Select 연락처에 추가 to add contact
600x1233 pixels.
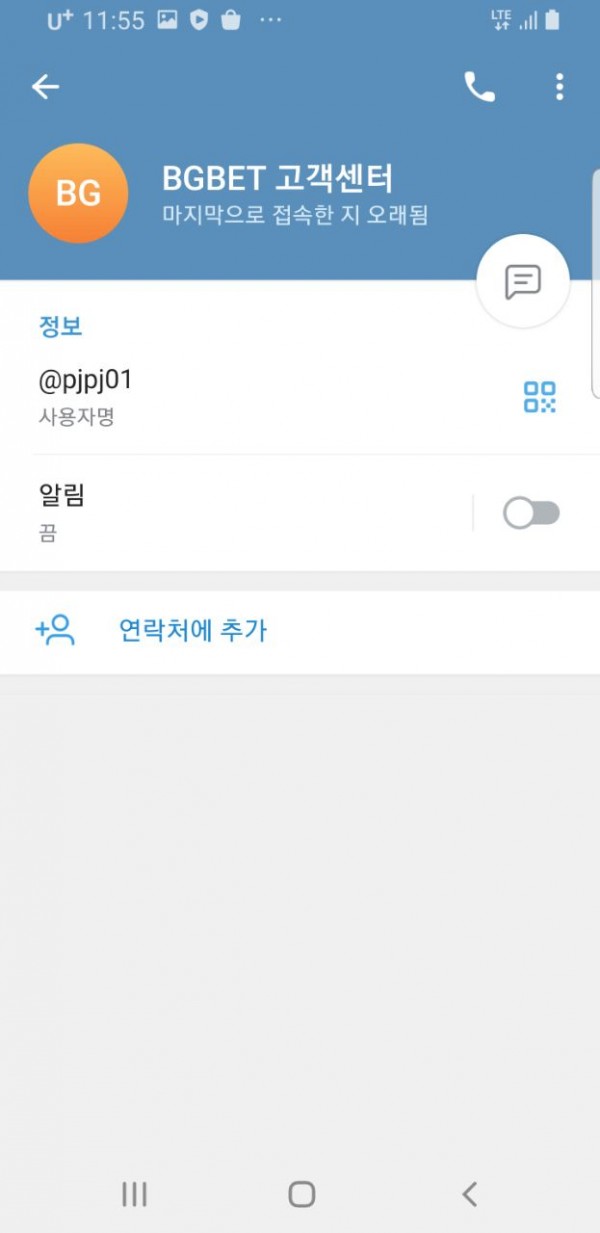pyautogui.click(x=193, y=630)
